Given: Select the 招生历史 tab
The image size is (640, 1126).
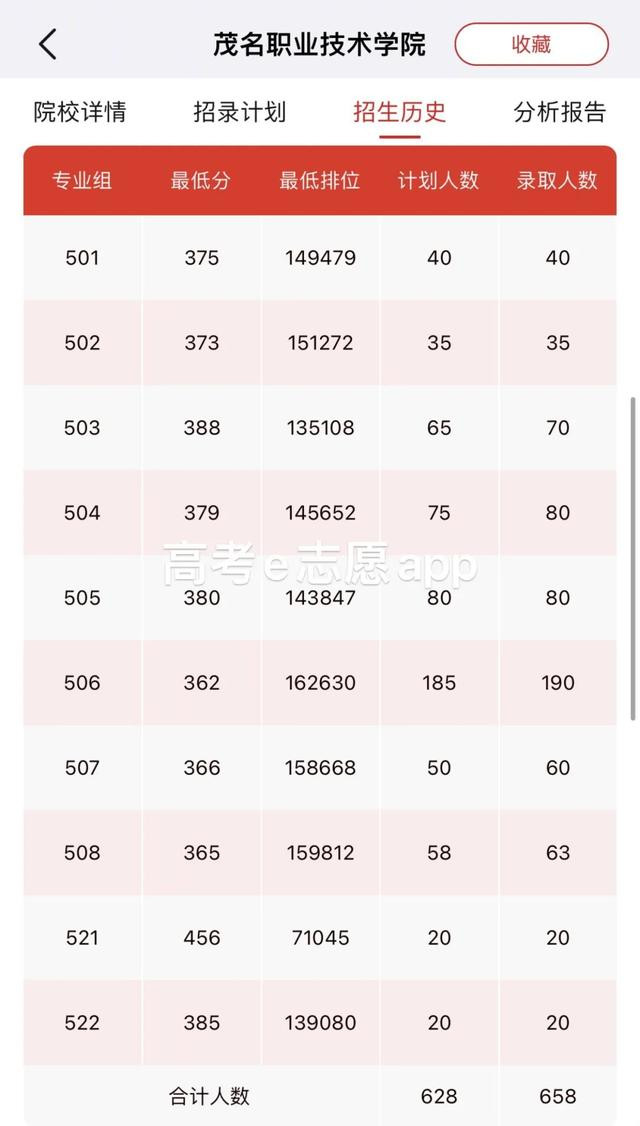Looking at the screenshot, I should click(399, 112).
